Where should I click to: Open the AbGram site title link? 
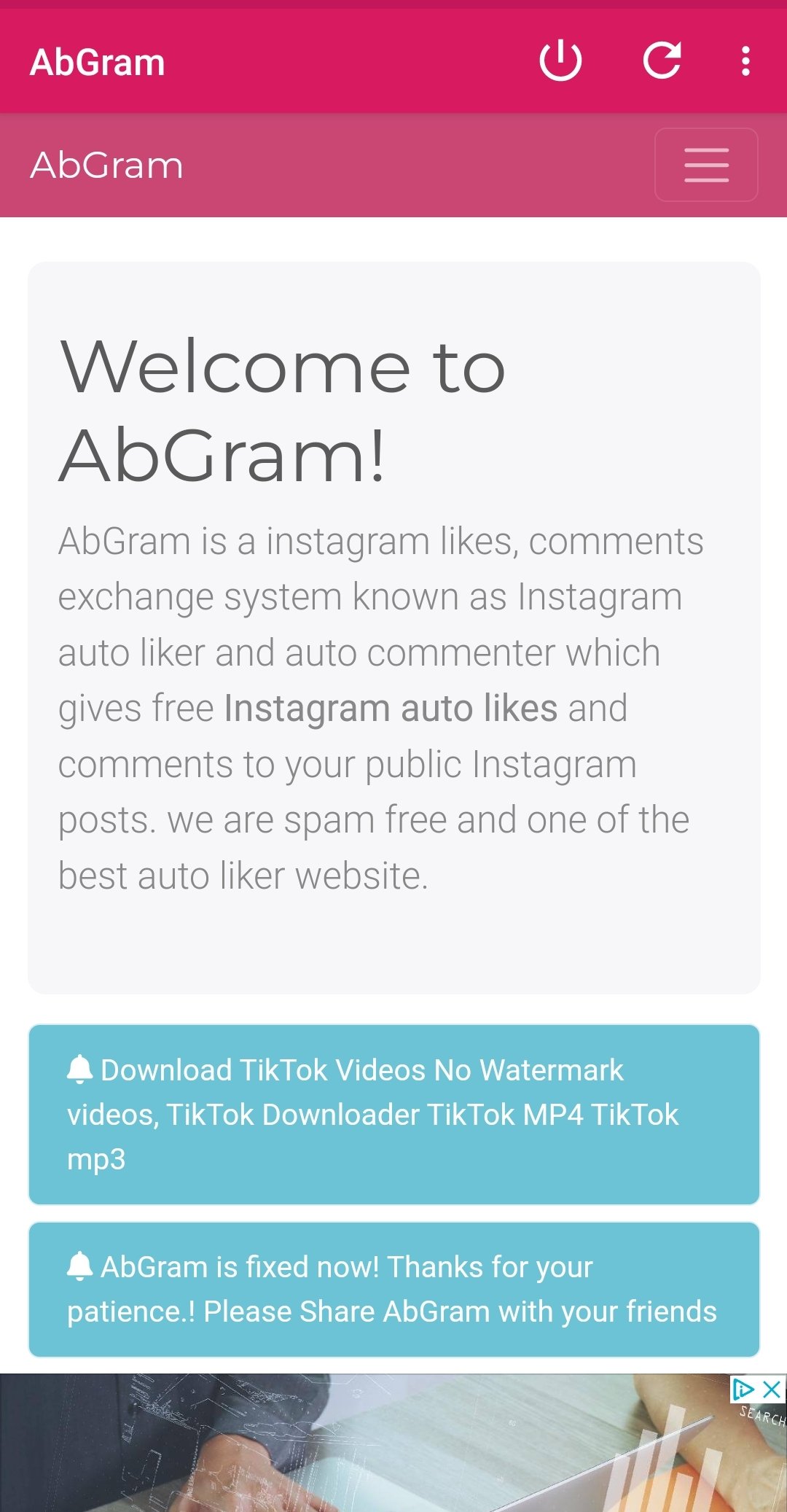[x=106, y=165]
